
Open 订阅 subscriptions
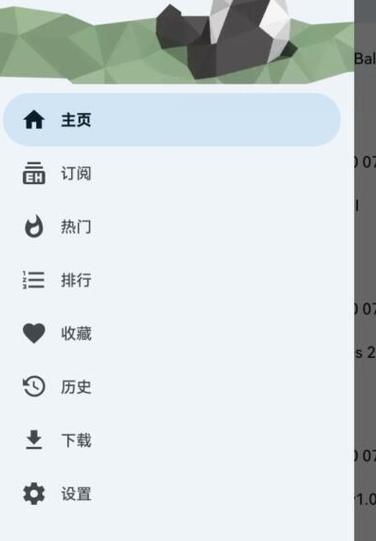coord(172,173)
